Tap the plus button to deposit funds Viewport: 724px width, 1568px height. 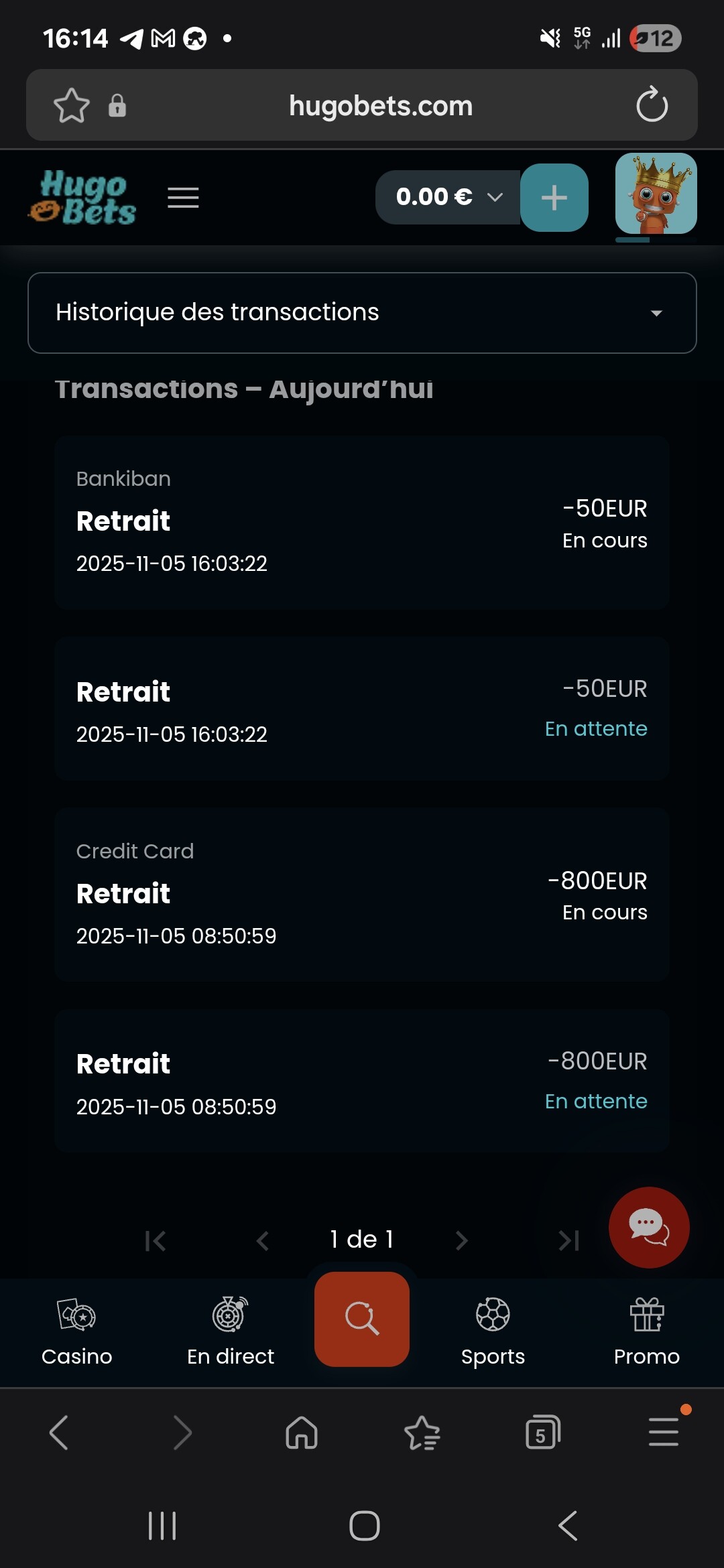[554, 198]
